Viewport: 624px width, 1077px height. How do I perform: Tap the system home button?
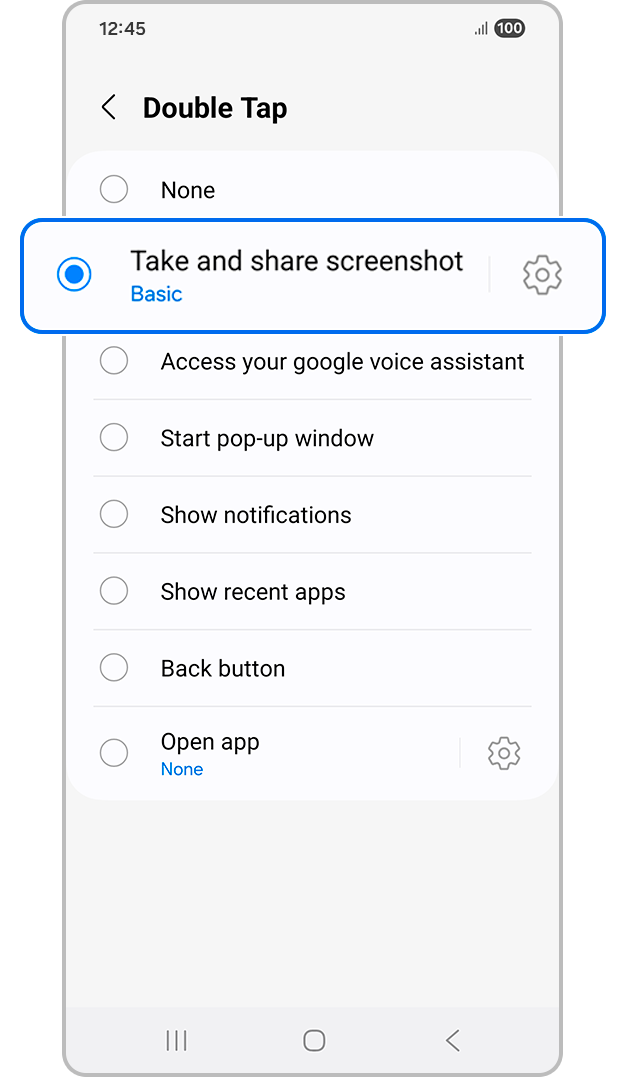[x=314, y=1041]
